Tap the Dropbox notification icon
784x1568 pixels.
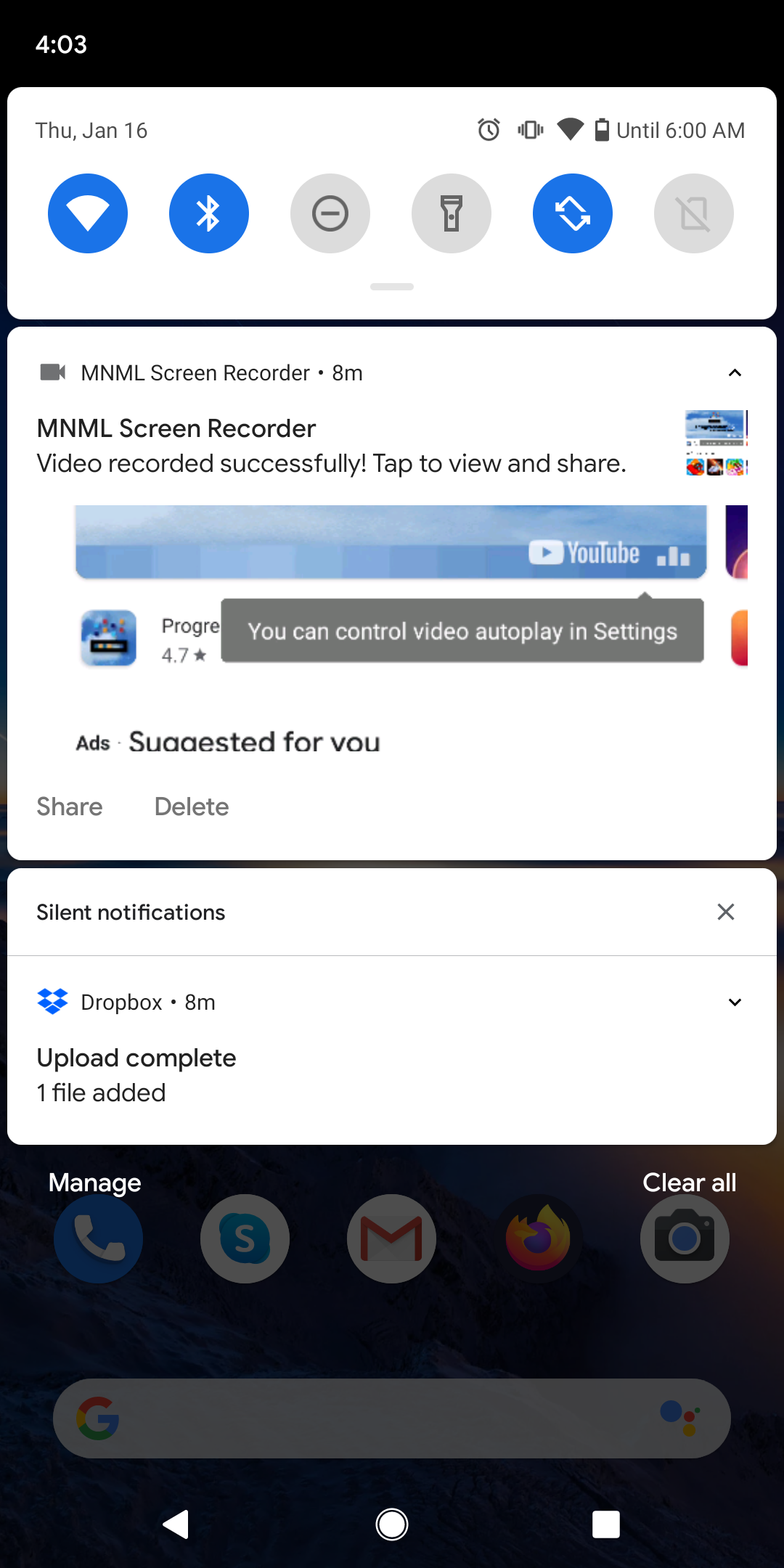coord(52,1002)
